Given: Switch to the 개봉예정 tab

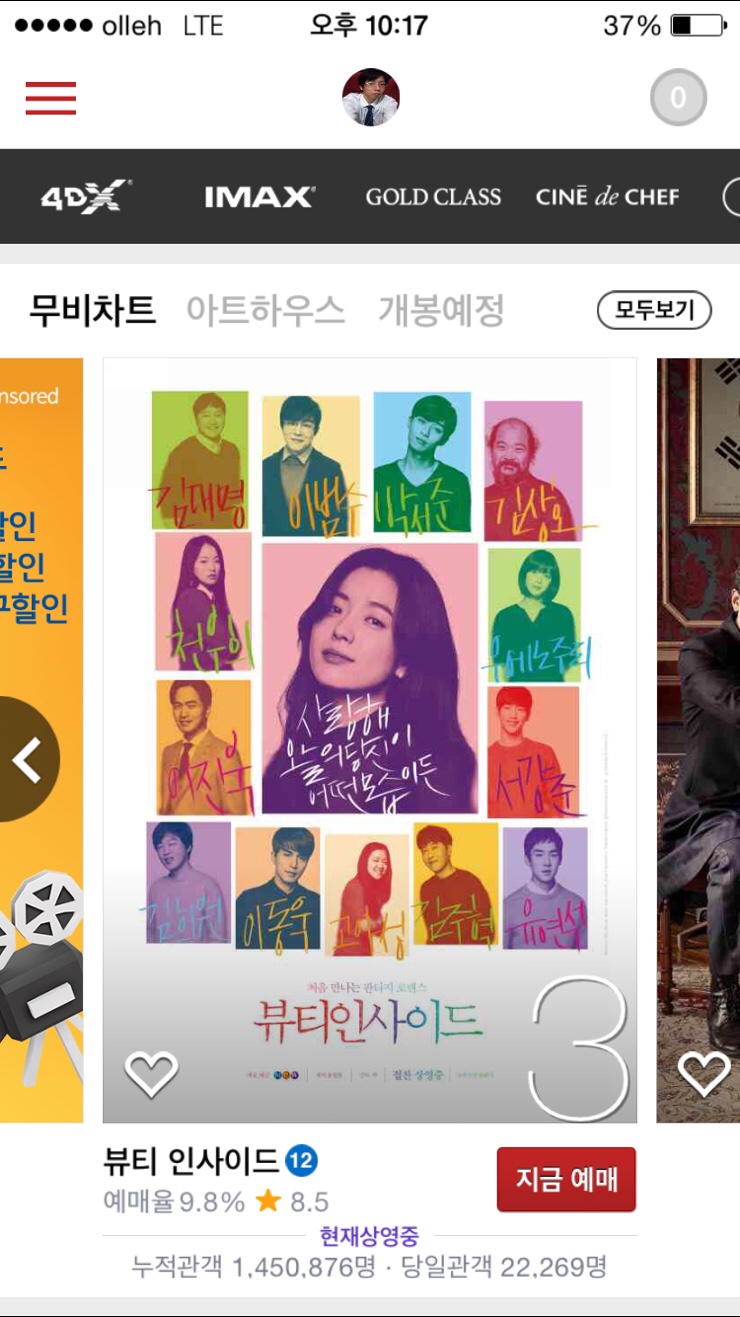Looking at the screenshot, I should 441,311.
